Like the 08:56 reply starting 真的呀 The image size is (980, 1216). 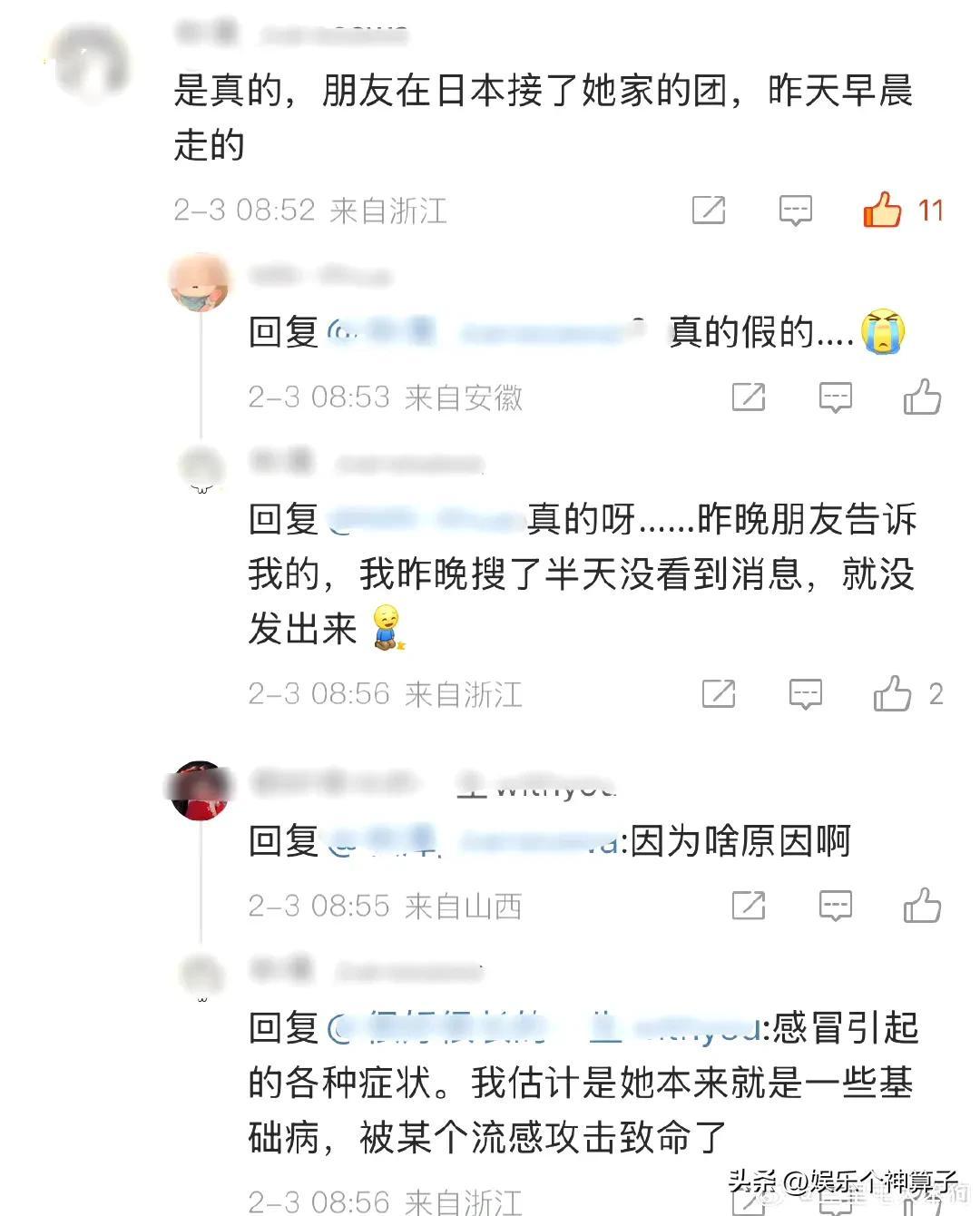(893, 694)
